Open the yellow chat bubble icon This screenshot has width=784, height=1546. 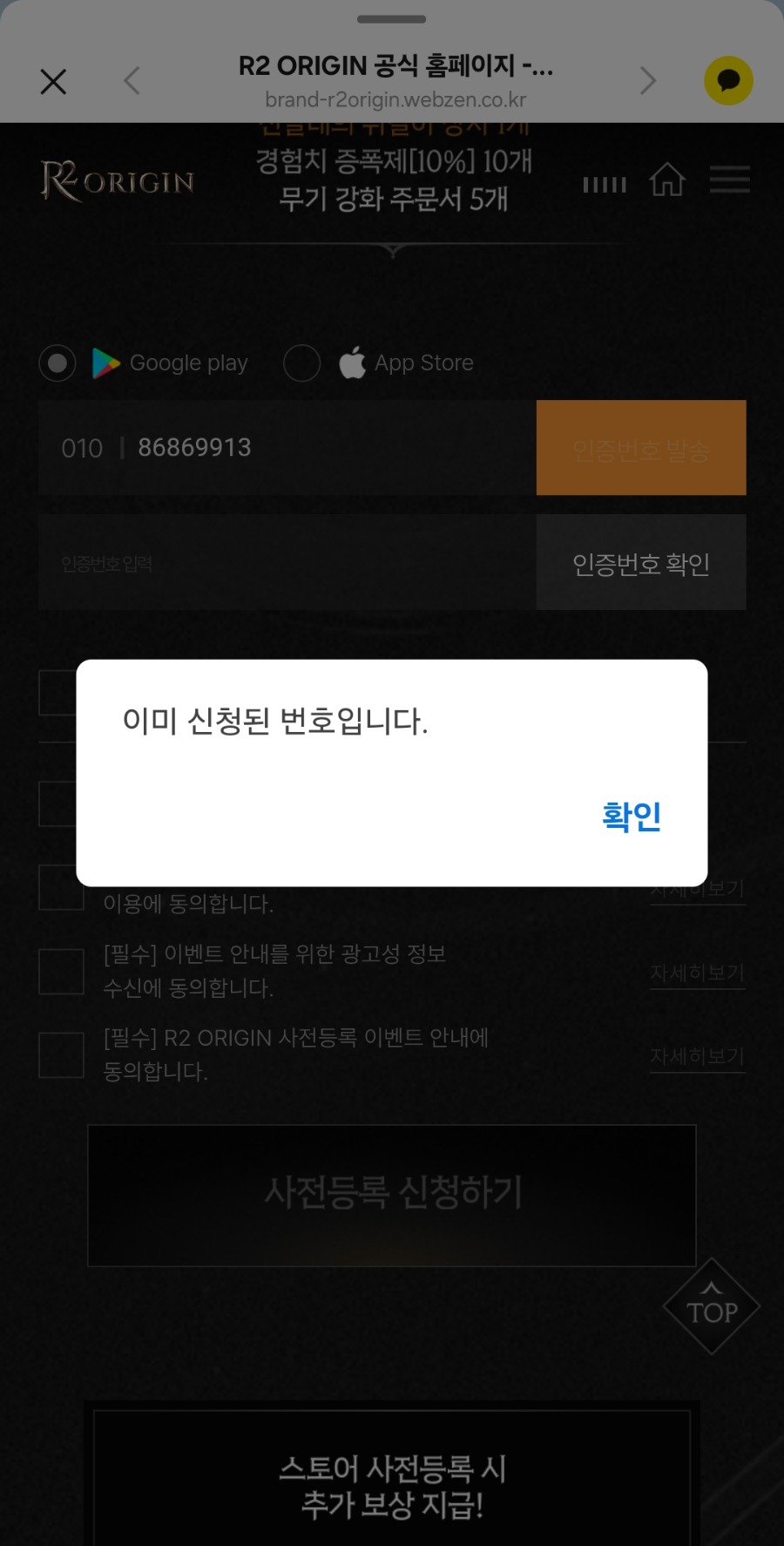[728, 81]
